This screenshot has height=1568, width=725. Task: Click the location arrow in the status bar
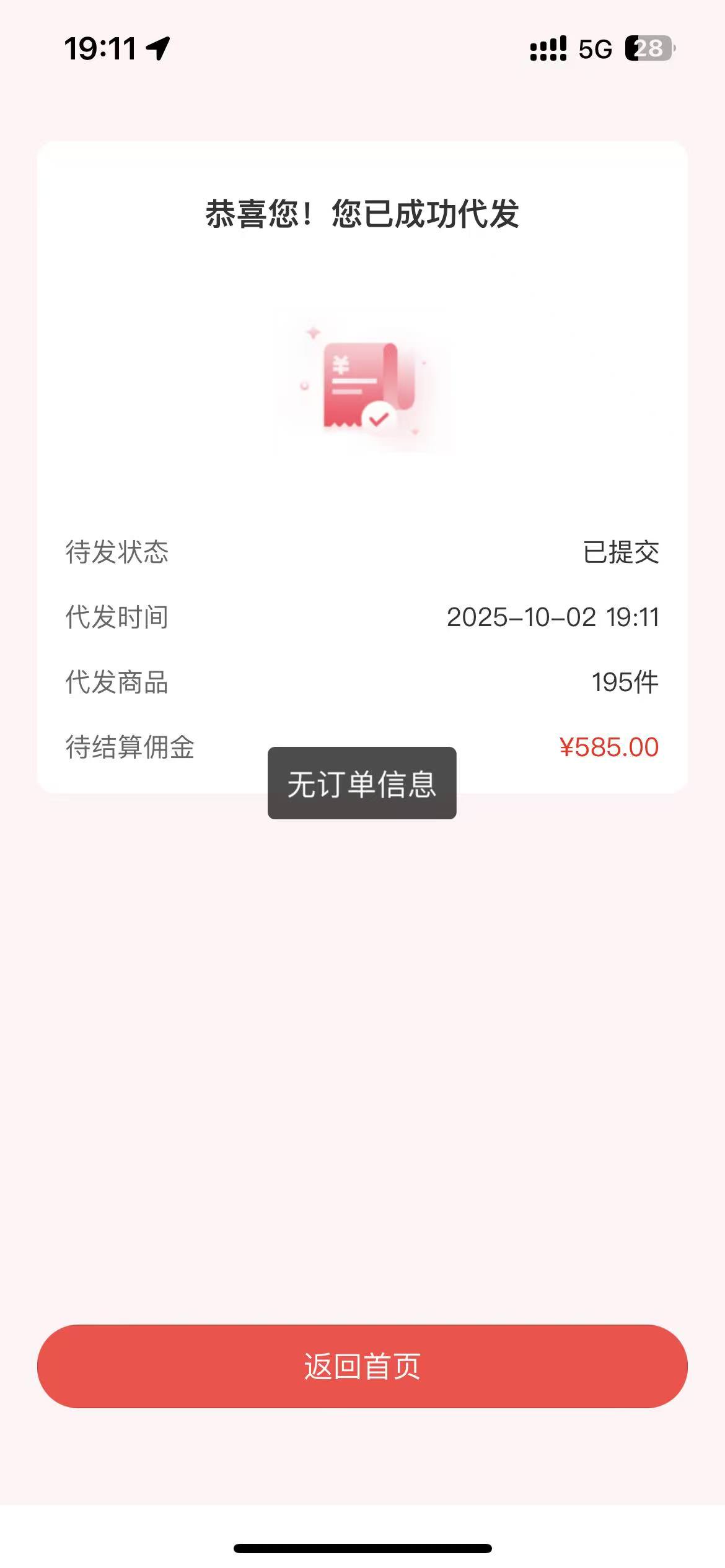coord(159,50)
